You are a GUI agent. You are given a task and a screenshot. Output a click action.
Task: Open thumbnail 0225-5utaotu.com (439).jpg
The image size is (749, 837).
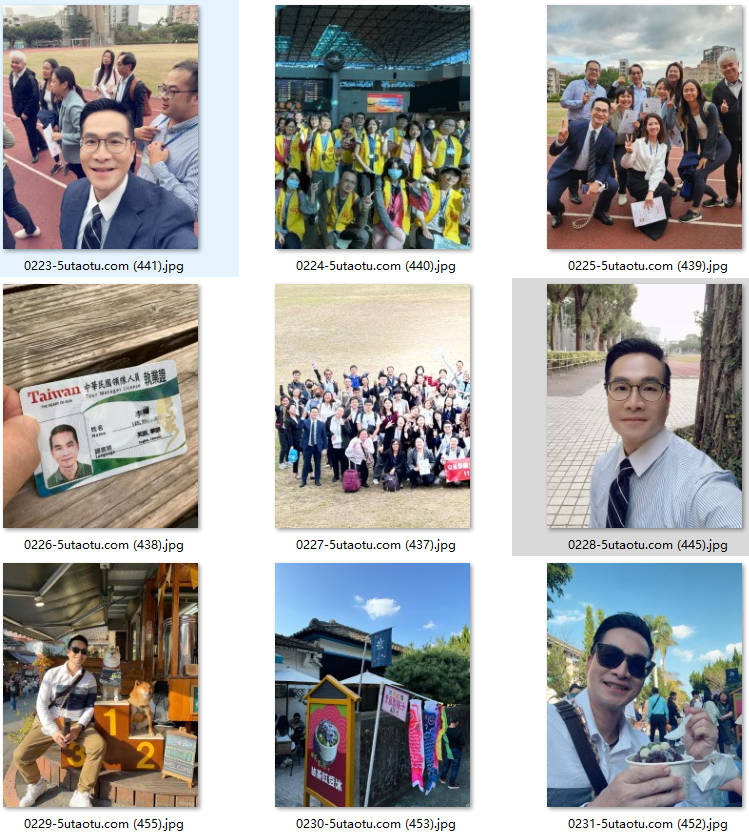645,127
